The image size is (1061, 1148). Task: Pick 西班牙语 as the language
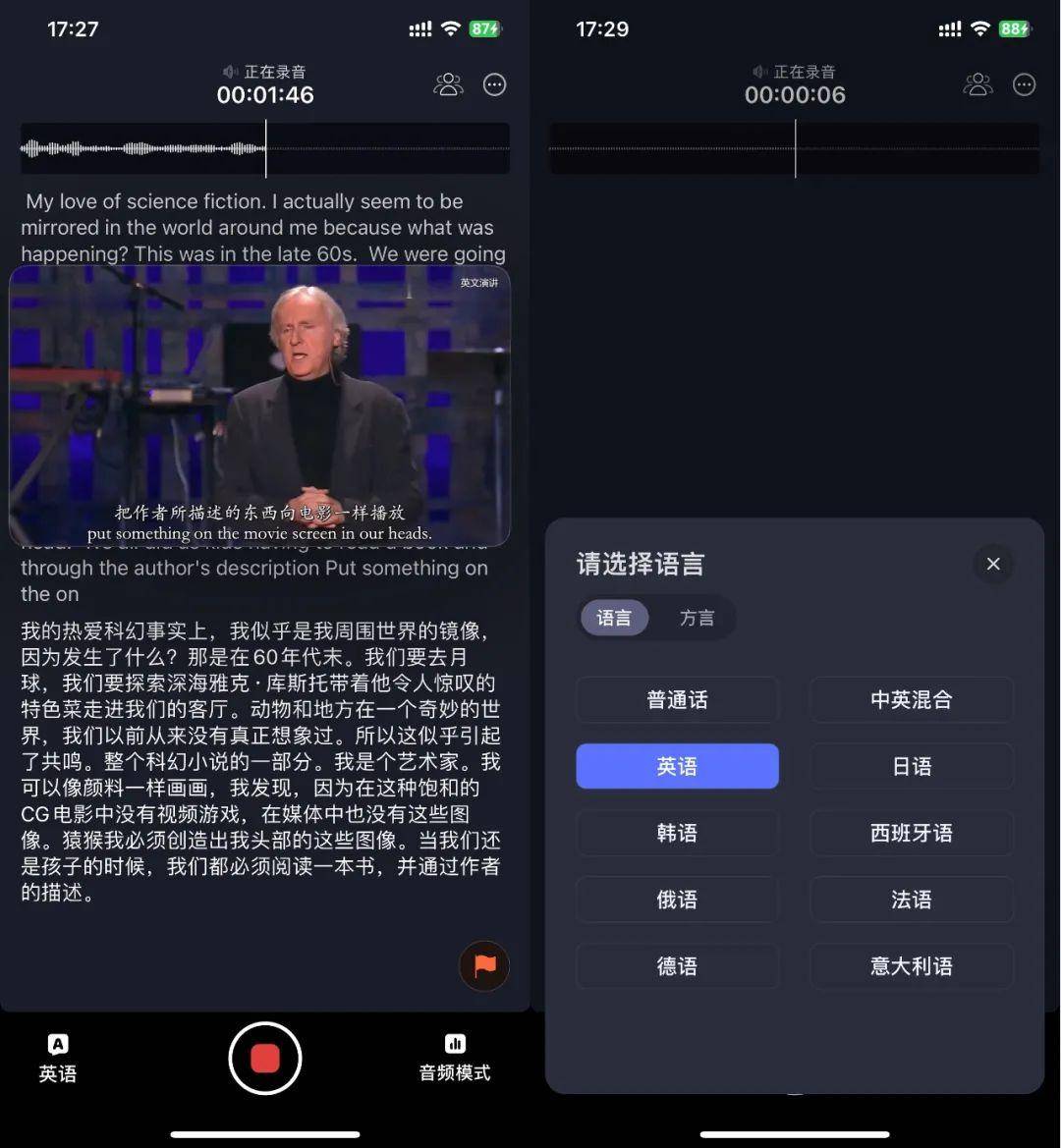[911, 833]
